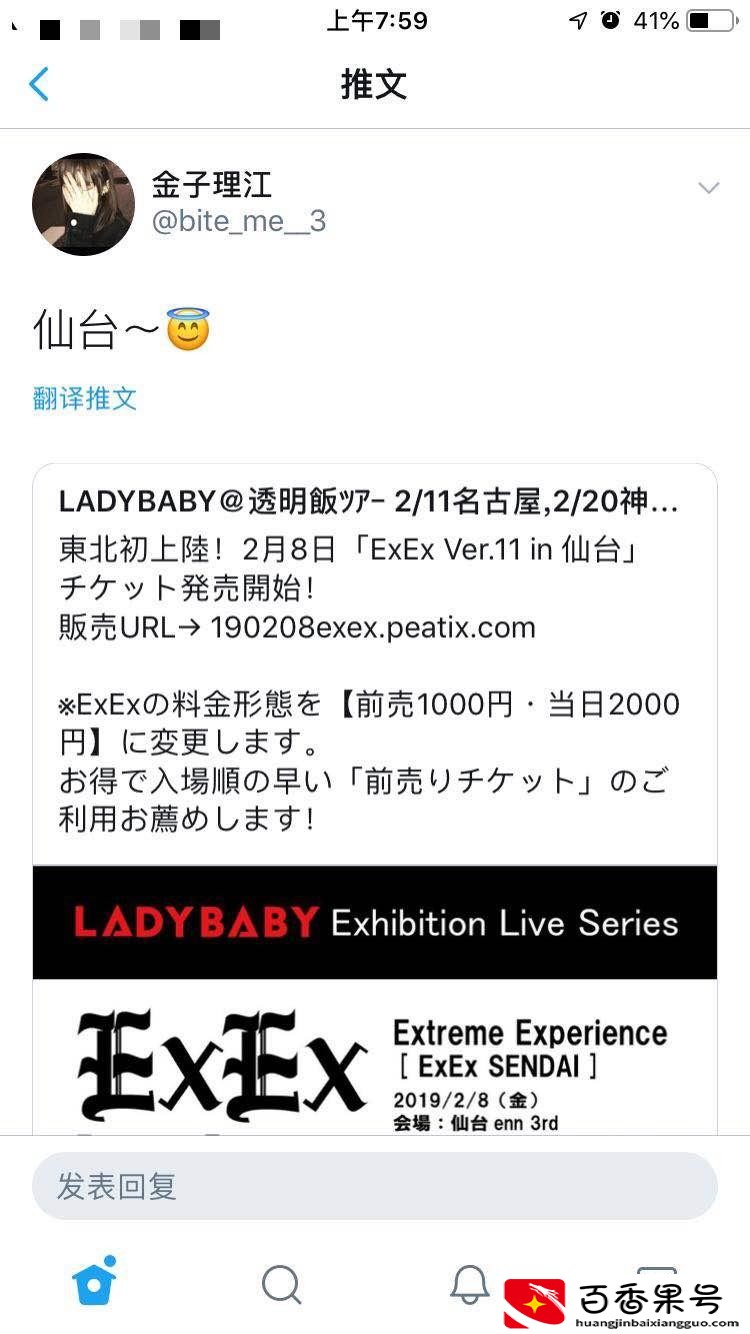
Task: Open the quoted LADYBABY tweet card
Action: coord(374,660)
